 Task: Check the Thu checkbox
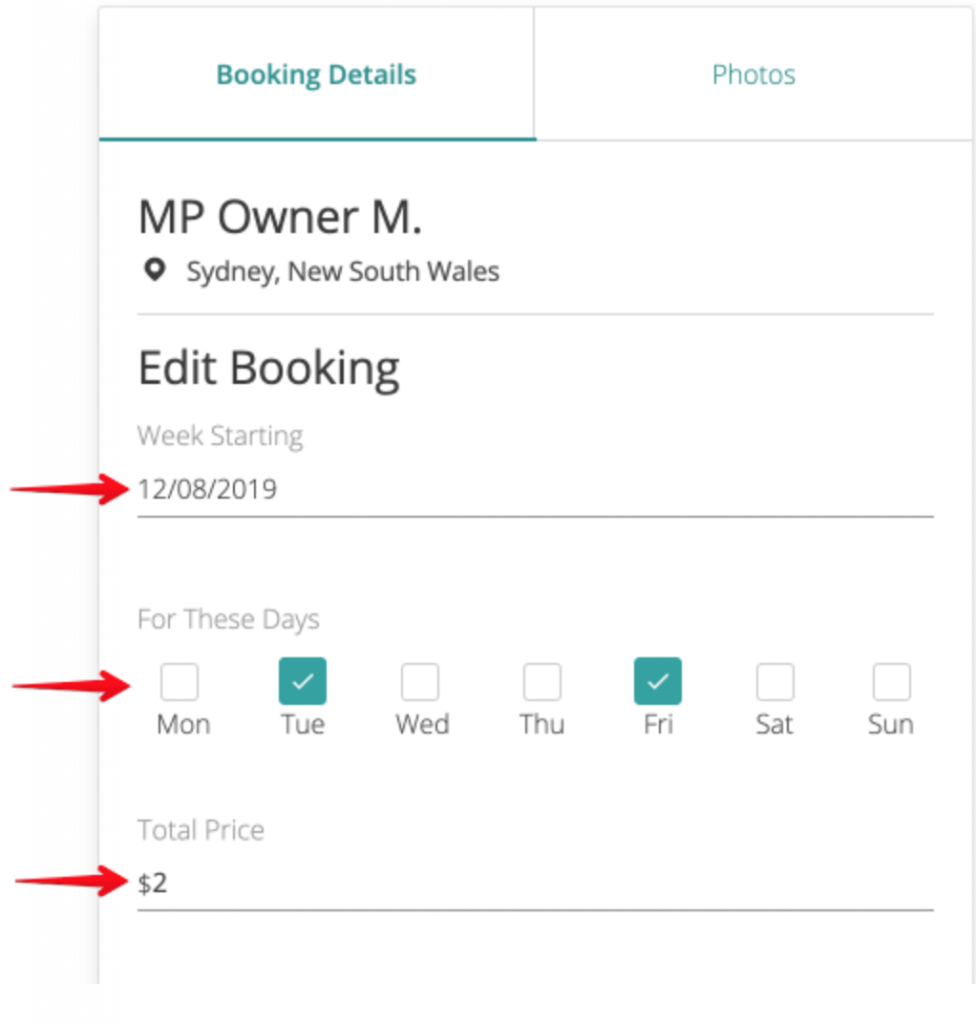(540, 680)
